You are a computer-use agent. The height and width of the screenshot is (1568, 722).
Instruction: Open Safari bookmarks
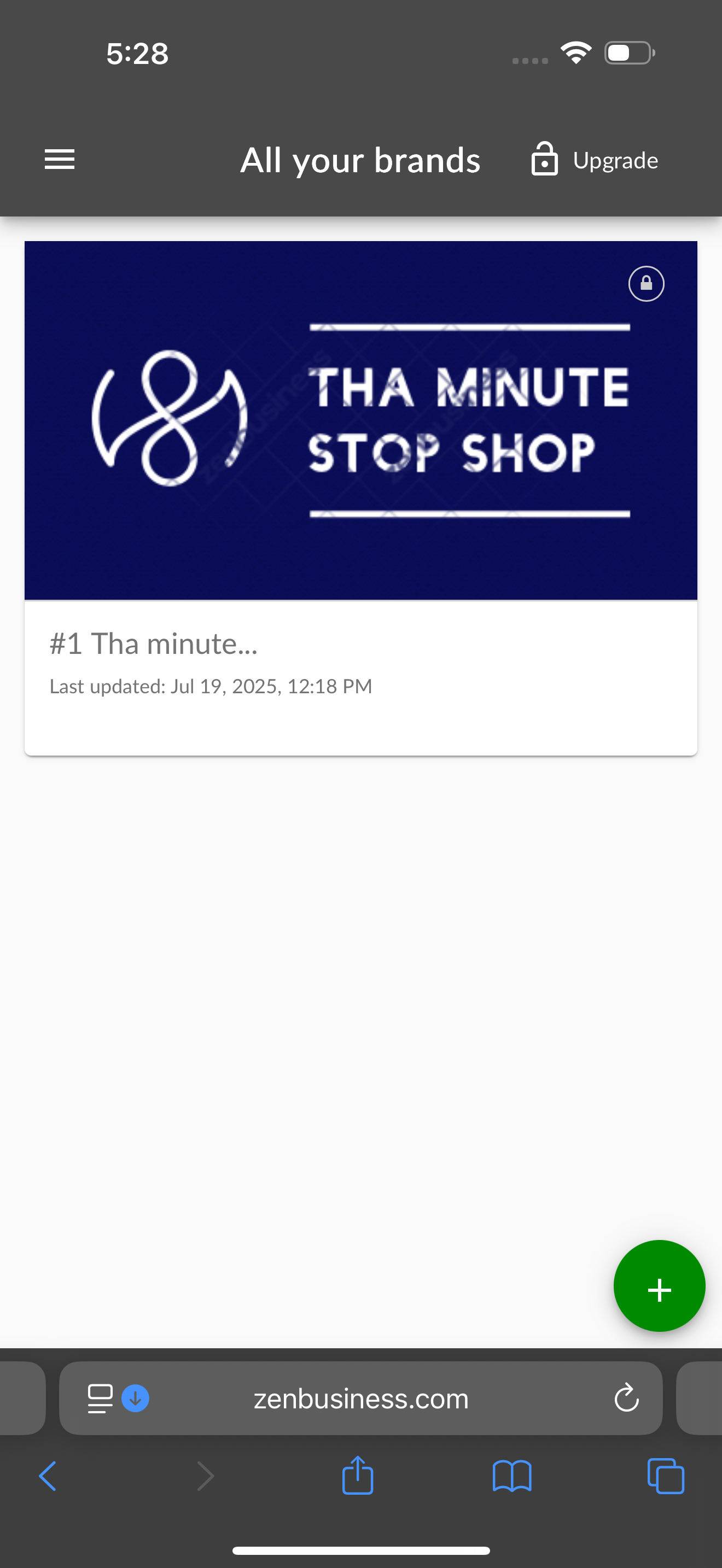coord(511,1476)
